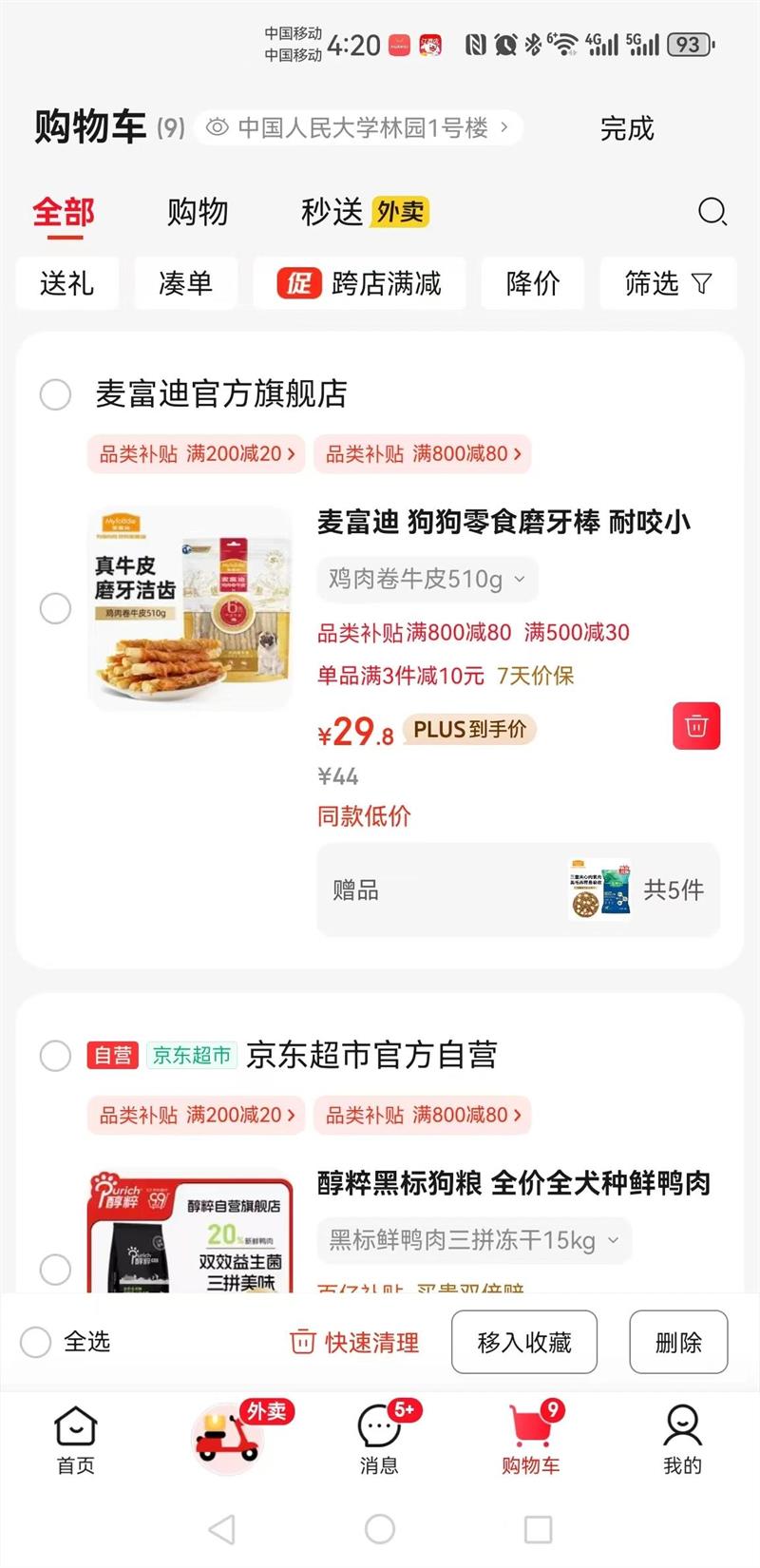
Task: Apply the 送礼 filter chip
Action: pos(66,283)
